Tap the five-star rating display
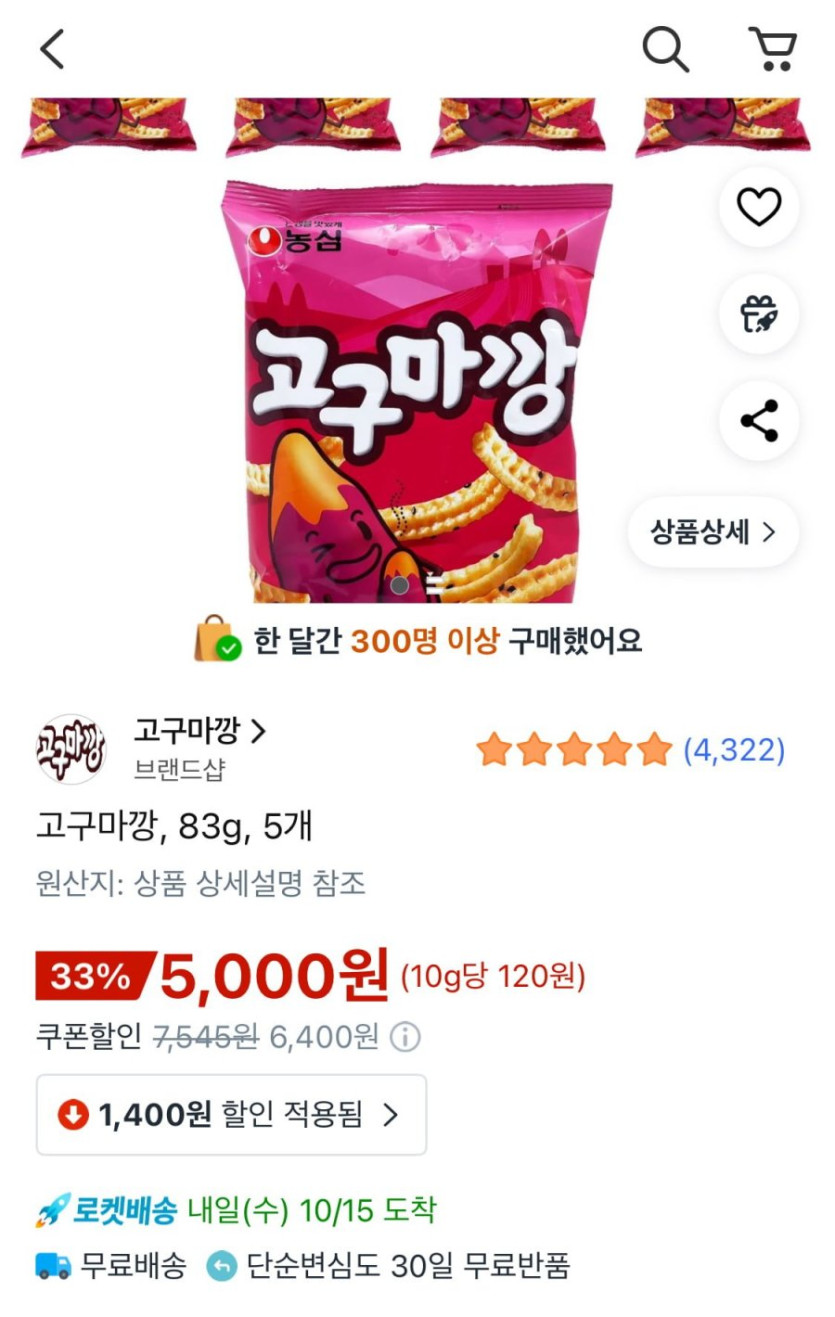 point(570,748)
